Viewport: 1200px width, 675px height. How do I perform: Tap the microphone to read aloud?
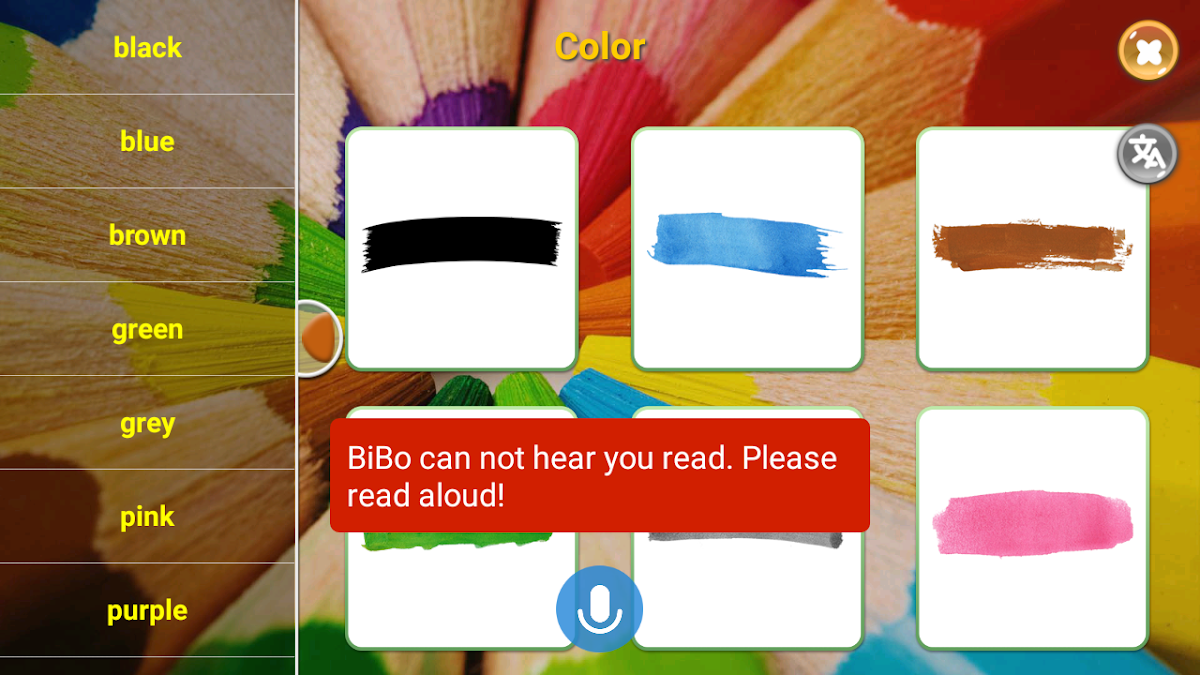pos(599,608)
